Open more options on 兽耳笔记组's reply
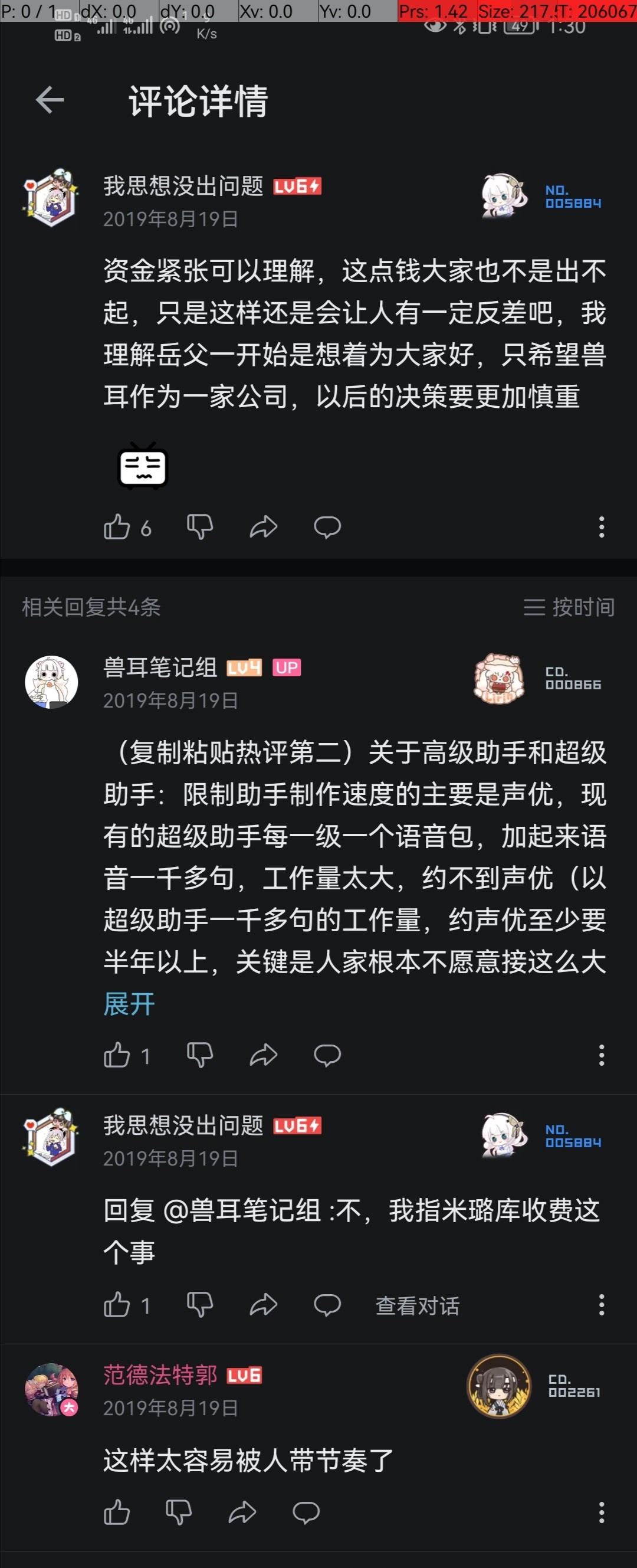Image resolution: width=637 pixels, height=1568 pixels. (x=601, y=1055)
